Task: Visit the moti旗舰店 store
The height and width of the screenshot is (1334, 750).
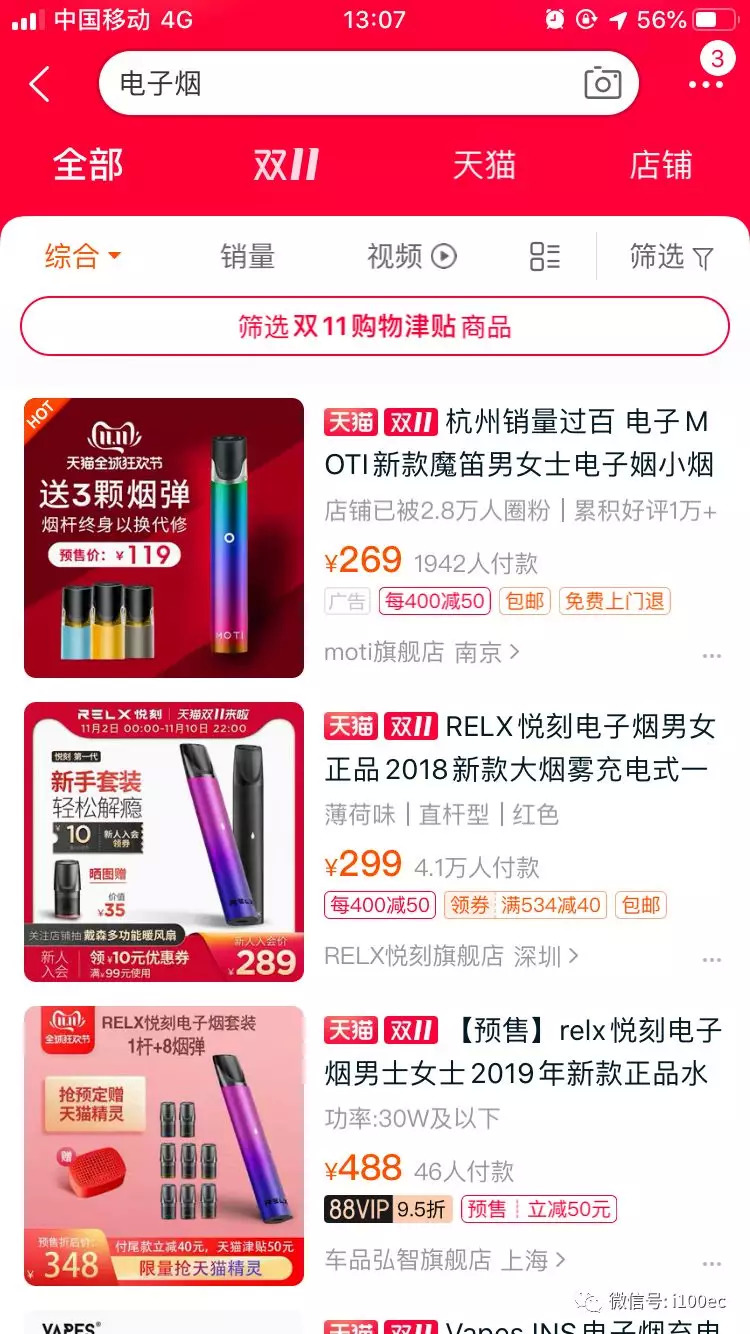Action: 421,653
